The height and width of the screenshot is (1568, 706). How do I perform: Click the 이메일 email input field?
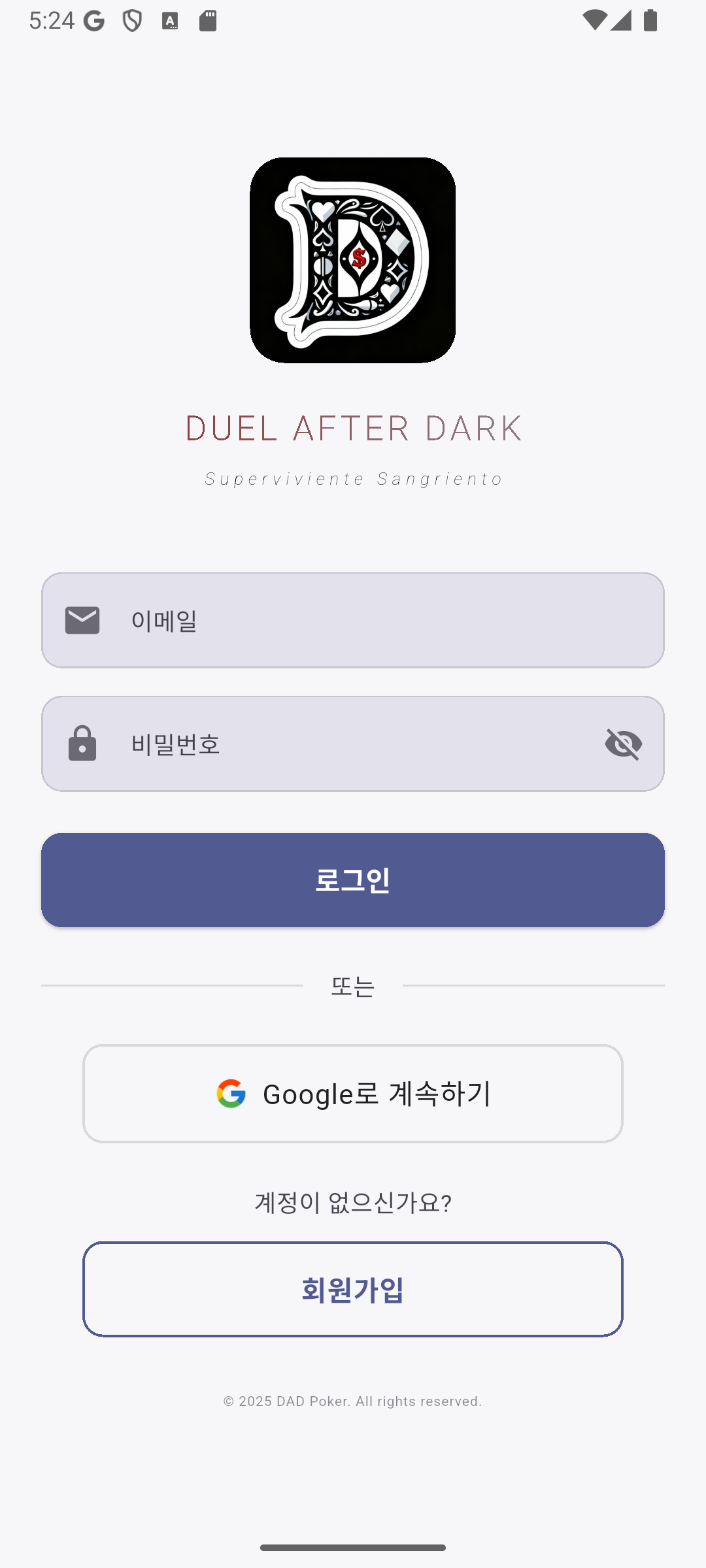(x=353, y=619)
